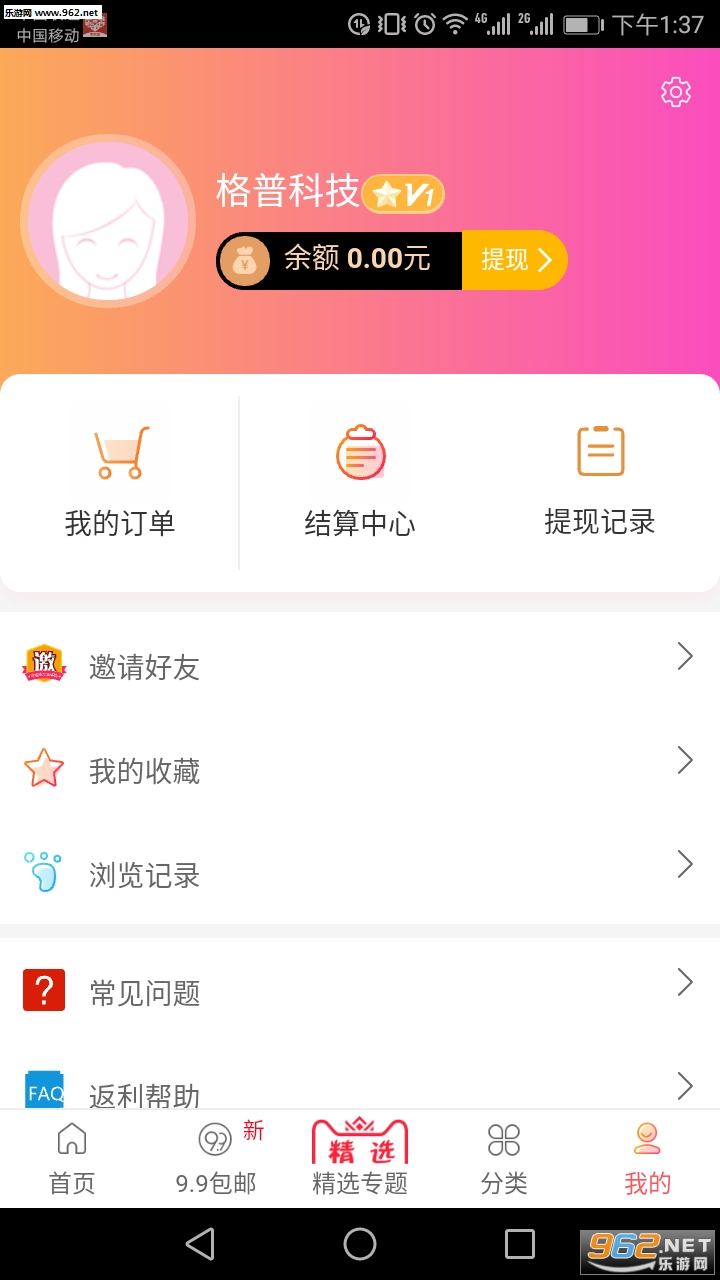Tap the system home button
This screenshot has height=1280, width=720.
point(360,1244)
